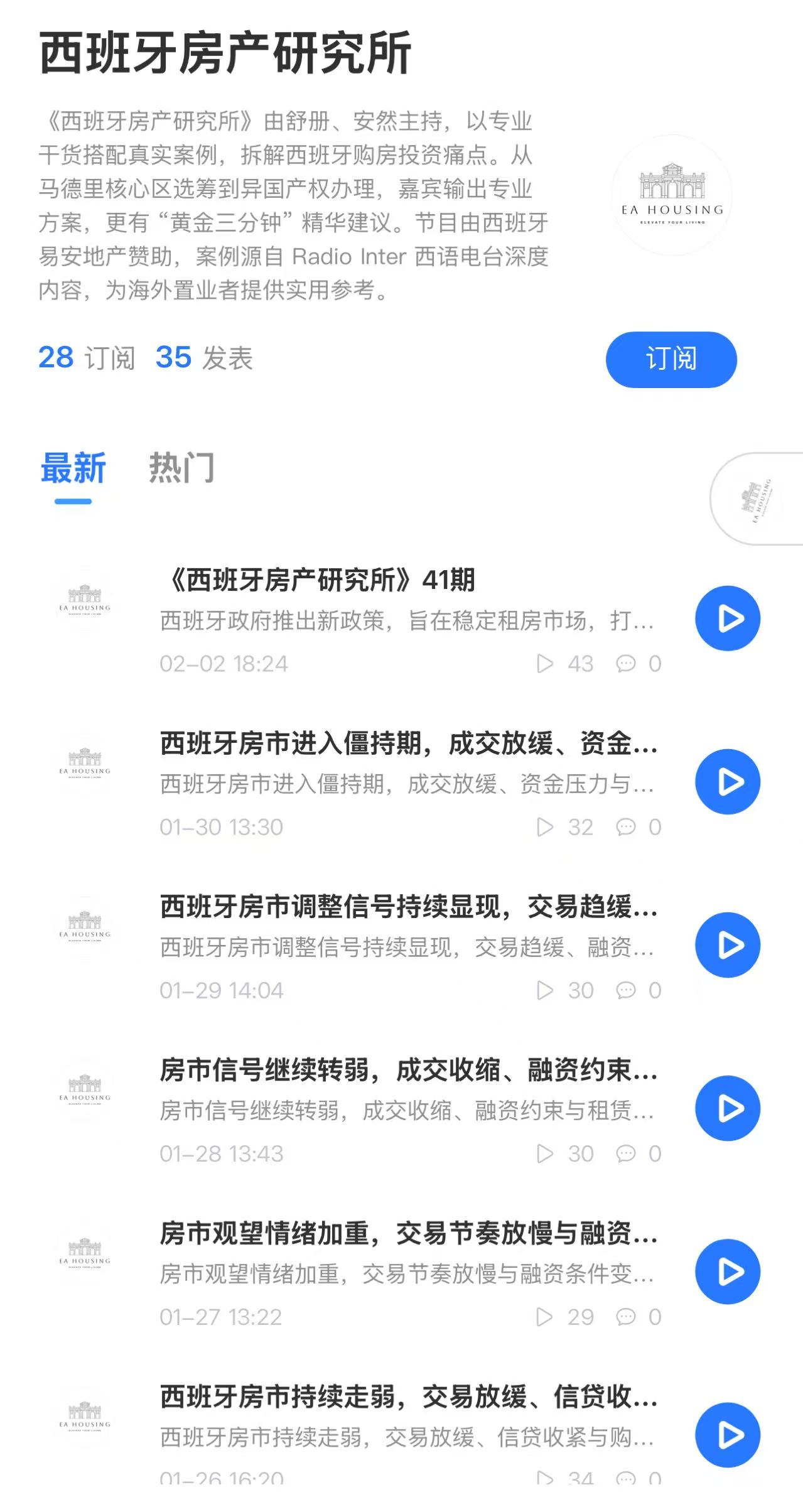This screenshot has height=1512, width=803.
Task: Click play count icon of episode 41期
Action: 547,664
